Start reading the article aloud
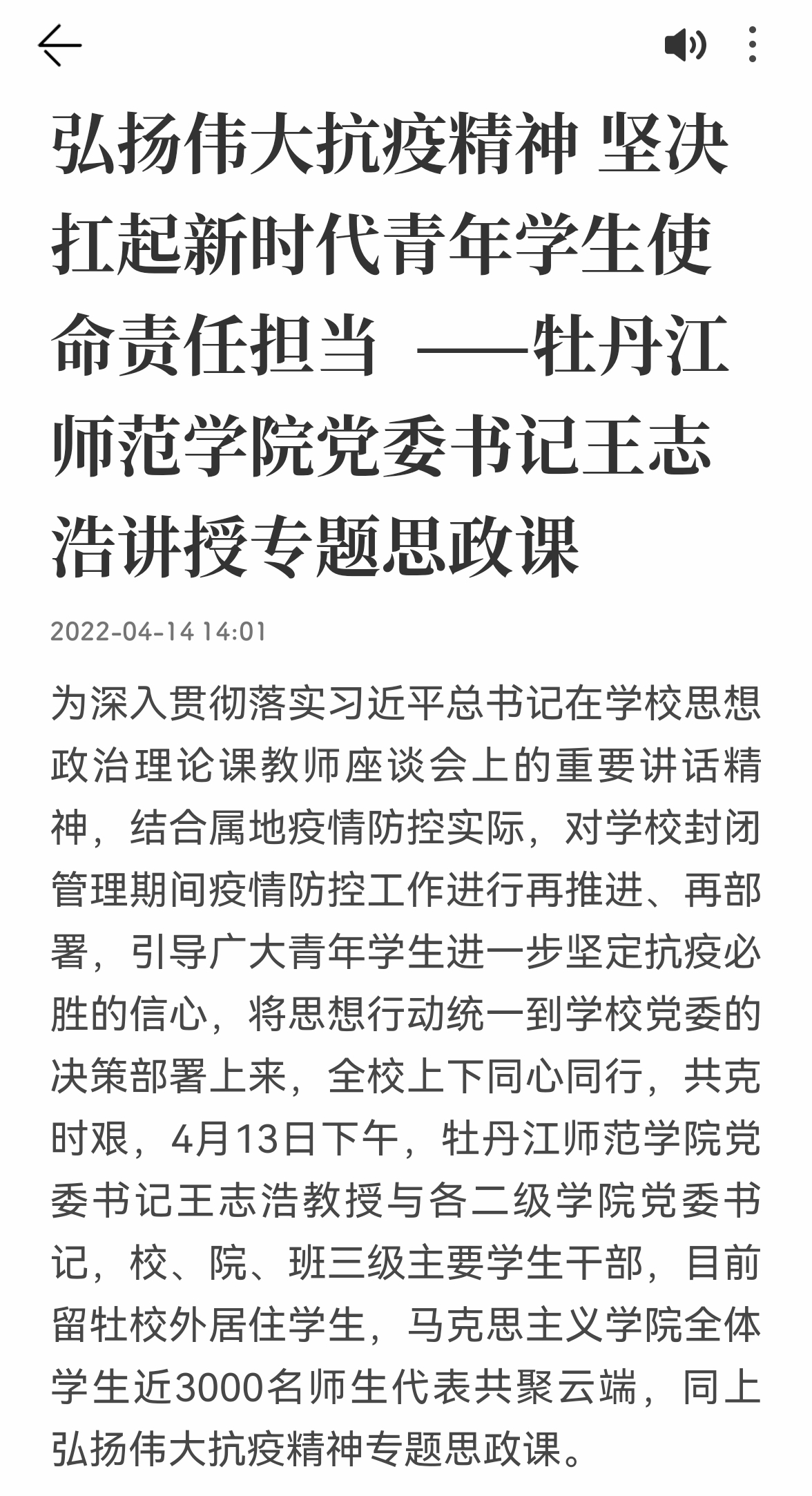 click(685, 46)
